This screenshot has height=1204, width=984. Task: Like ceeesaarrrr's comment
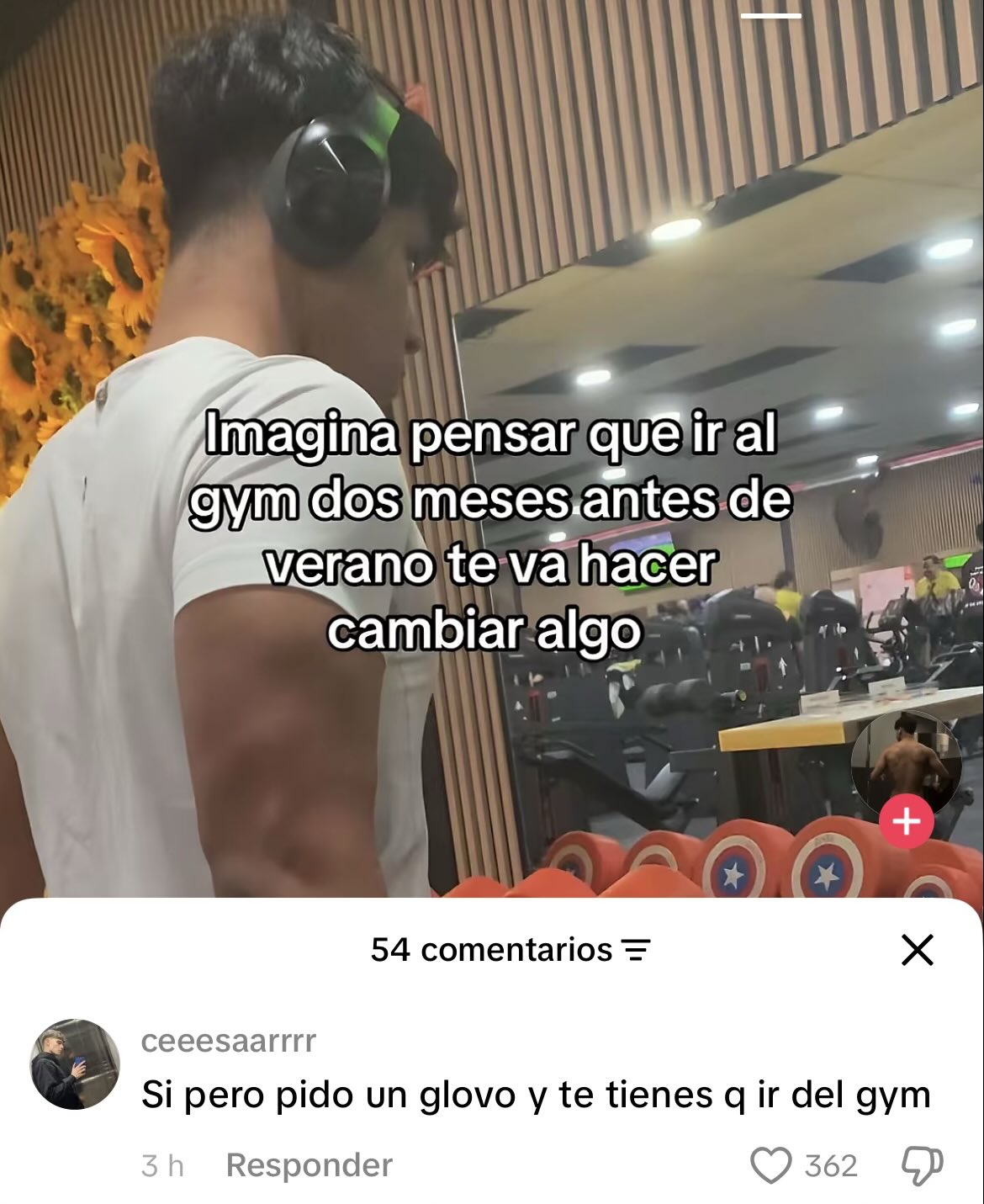[x=771, y=1165]
